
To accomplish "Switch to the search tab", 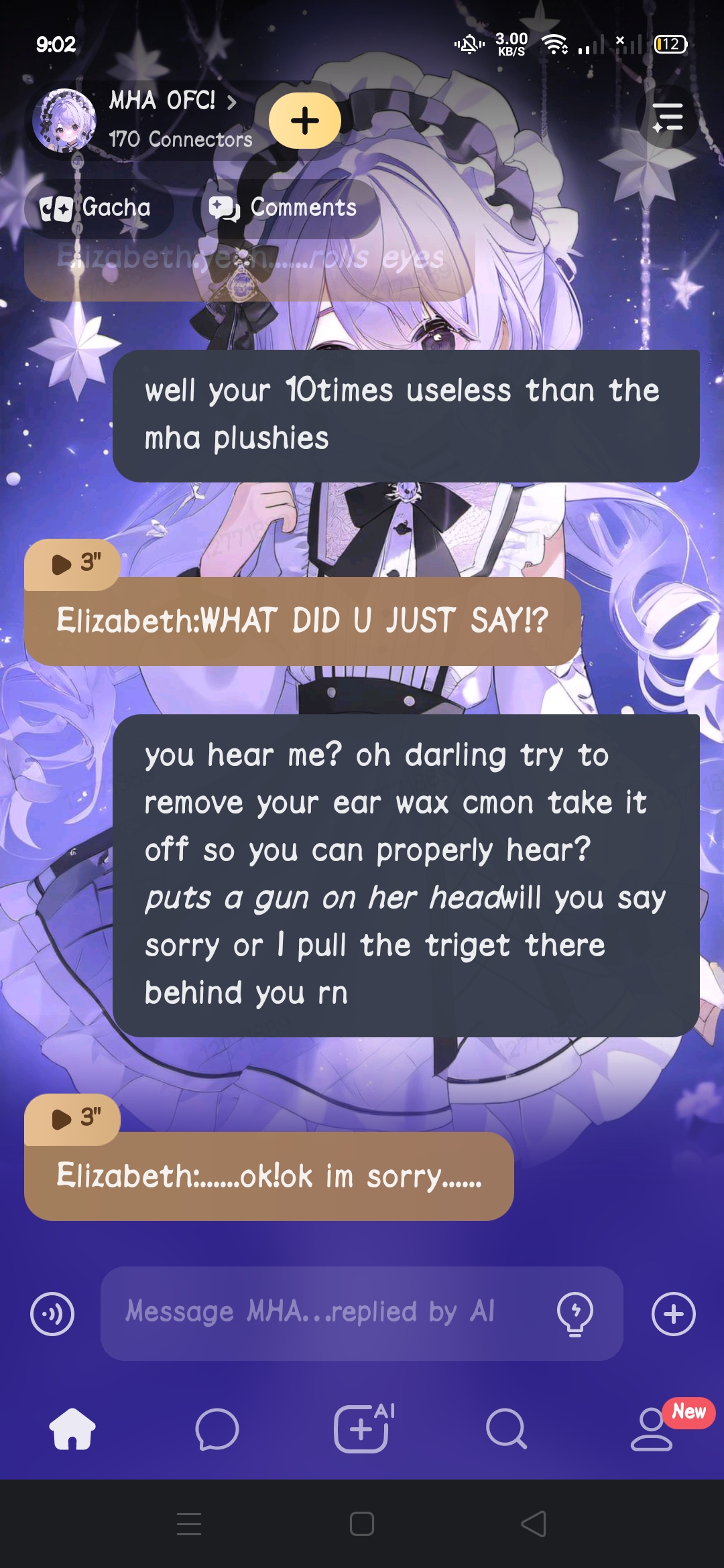I will pos(506,1429).
